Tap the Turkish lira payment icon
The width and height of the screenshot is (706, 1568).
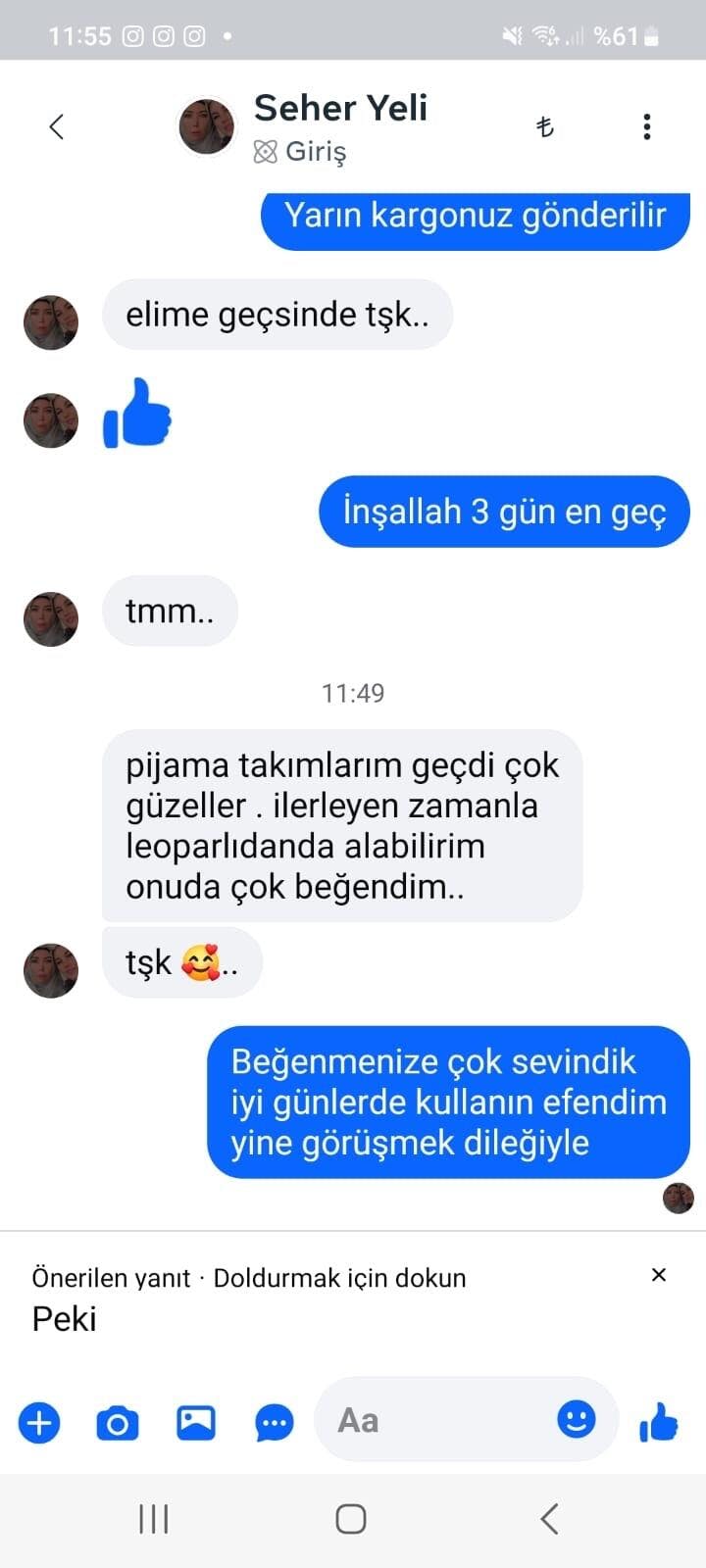(545, 126)
